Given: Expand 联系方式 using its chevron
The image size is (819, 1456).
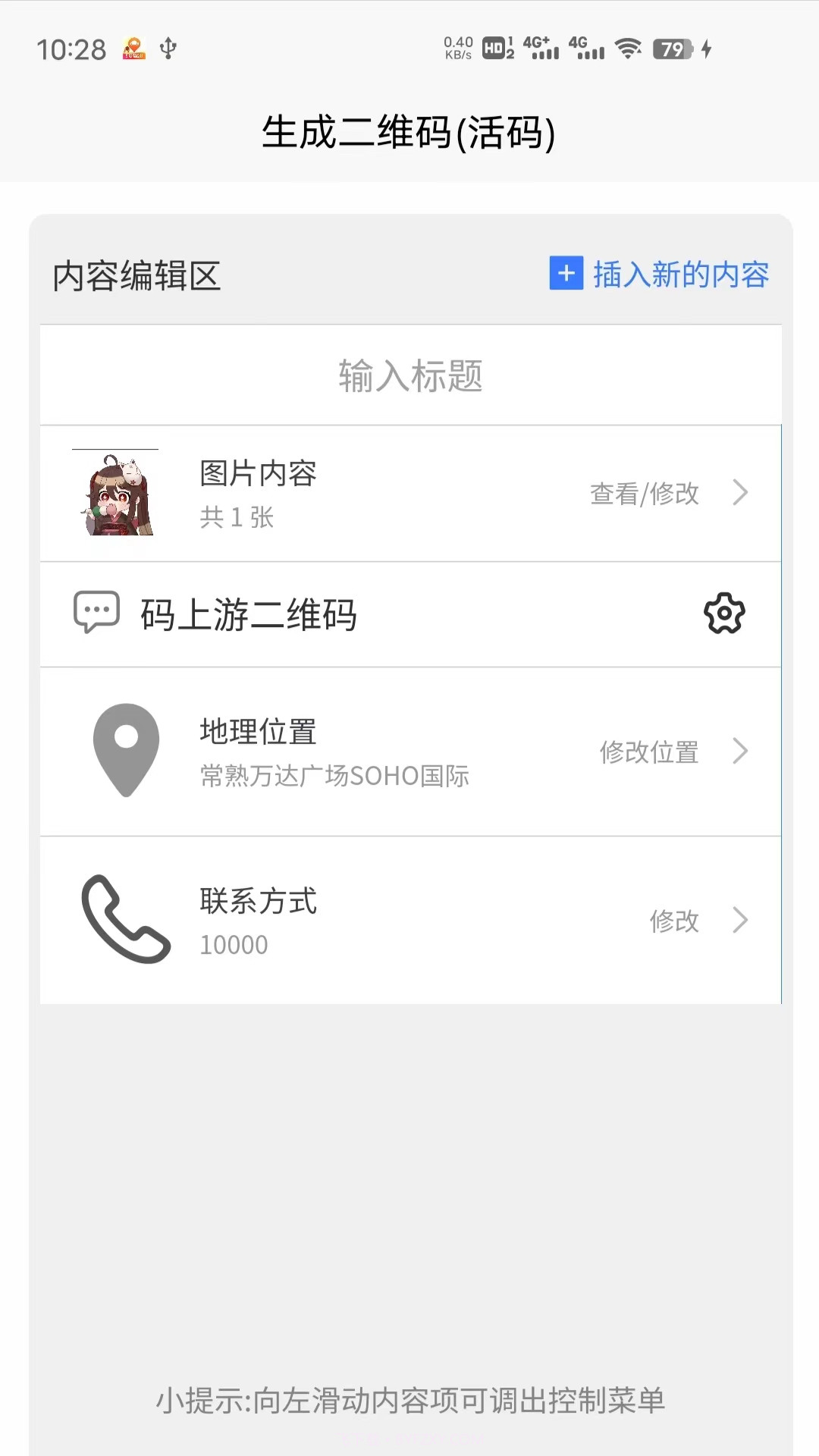Looking at the screenshot, I should click(x=740, y=921).
